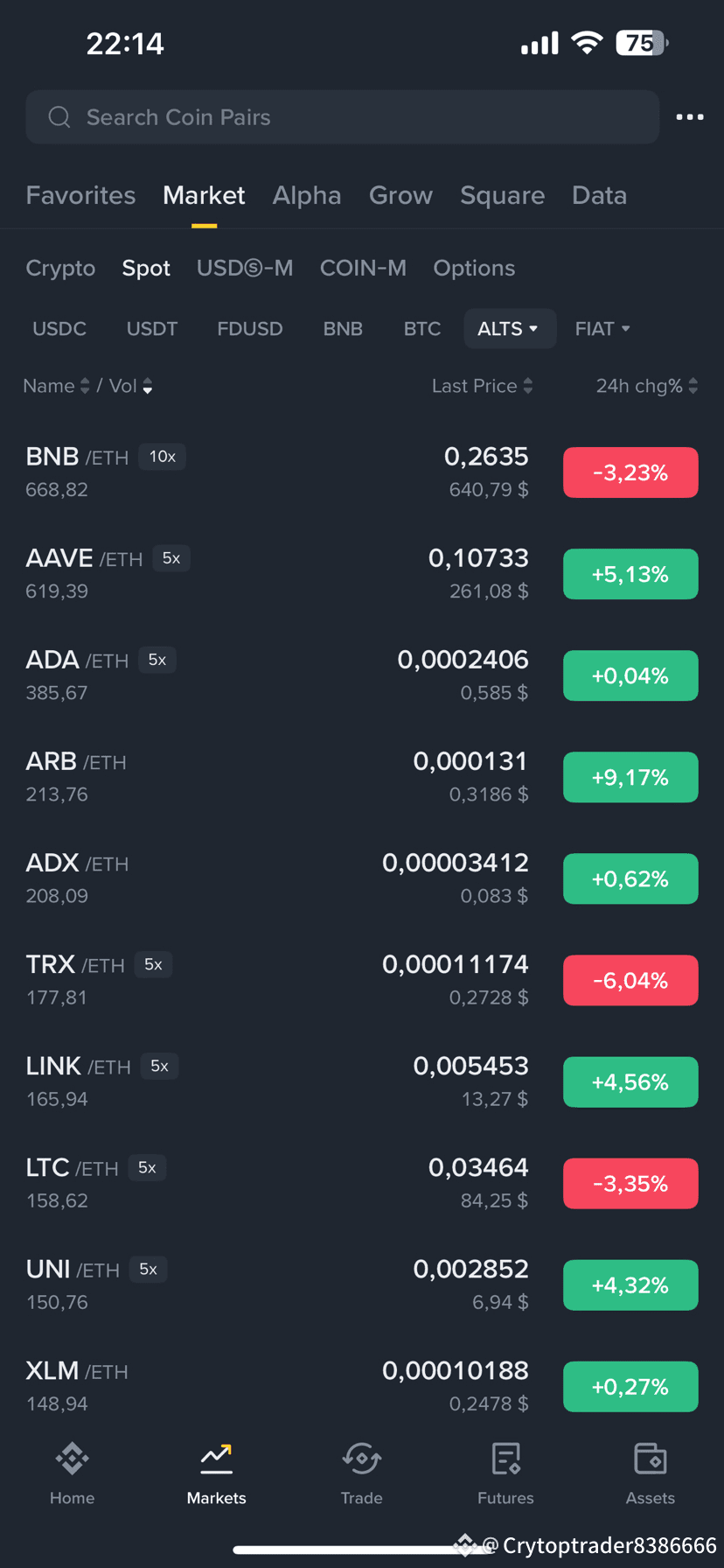Select the BTC quote filter
724x1568 pixels.
[422, 329]
